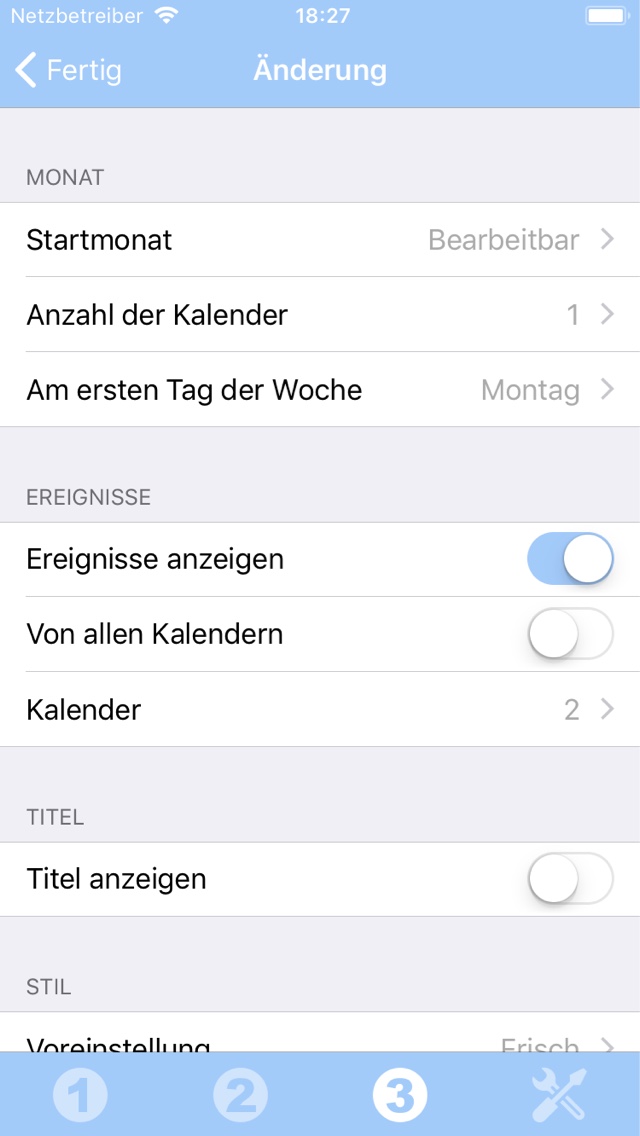This screenshot has height=1136, width=640.
Task: Open the Startmonat setting
Action: (320, 240)
